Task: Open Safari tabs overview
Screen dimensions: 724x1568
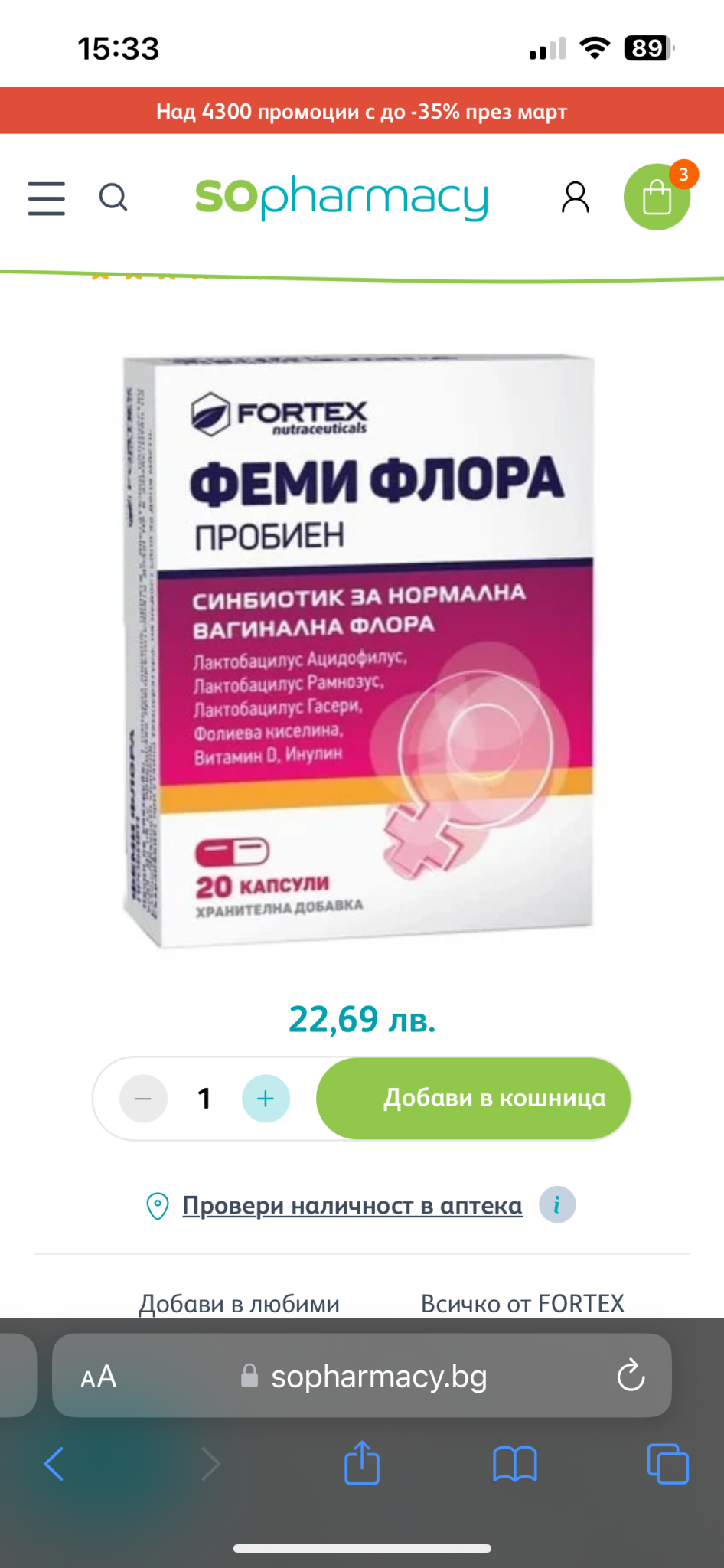Action: (x=667, y=1464)
